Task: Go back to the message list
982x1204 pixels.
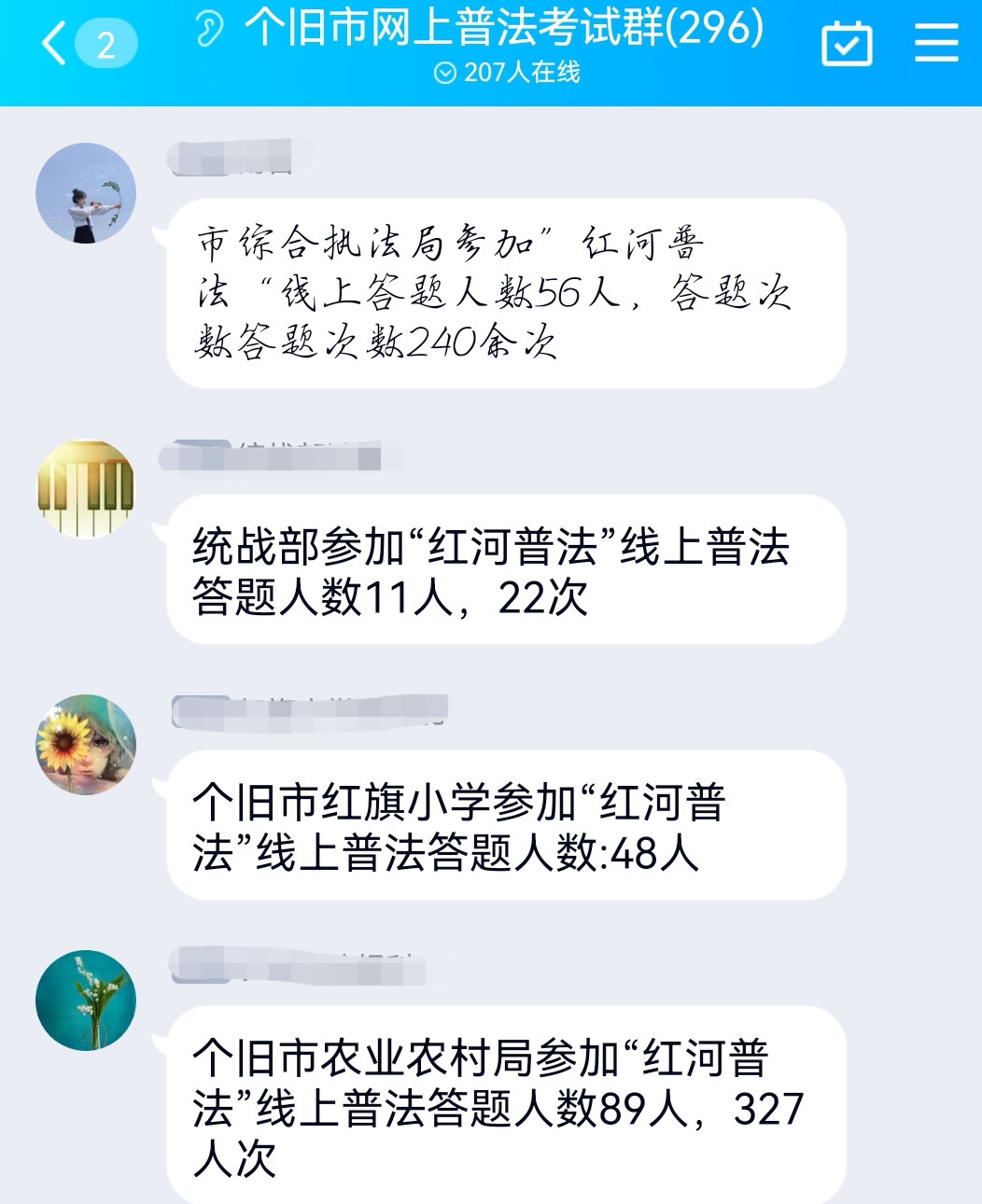Action: (x=56, y=44)
